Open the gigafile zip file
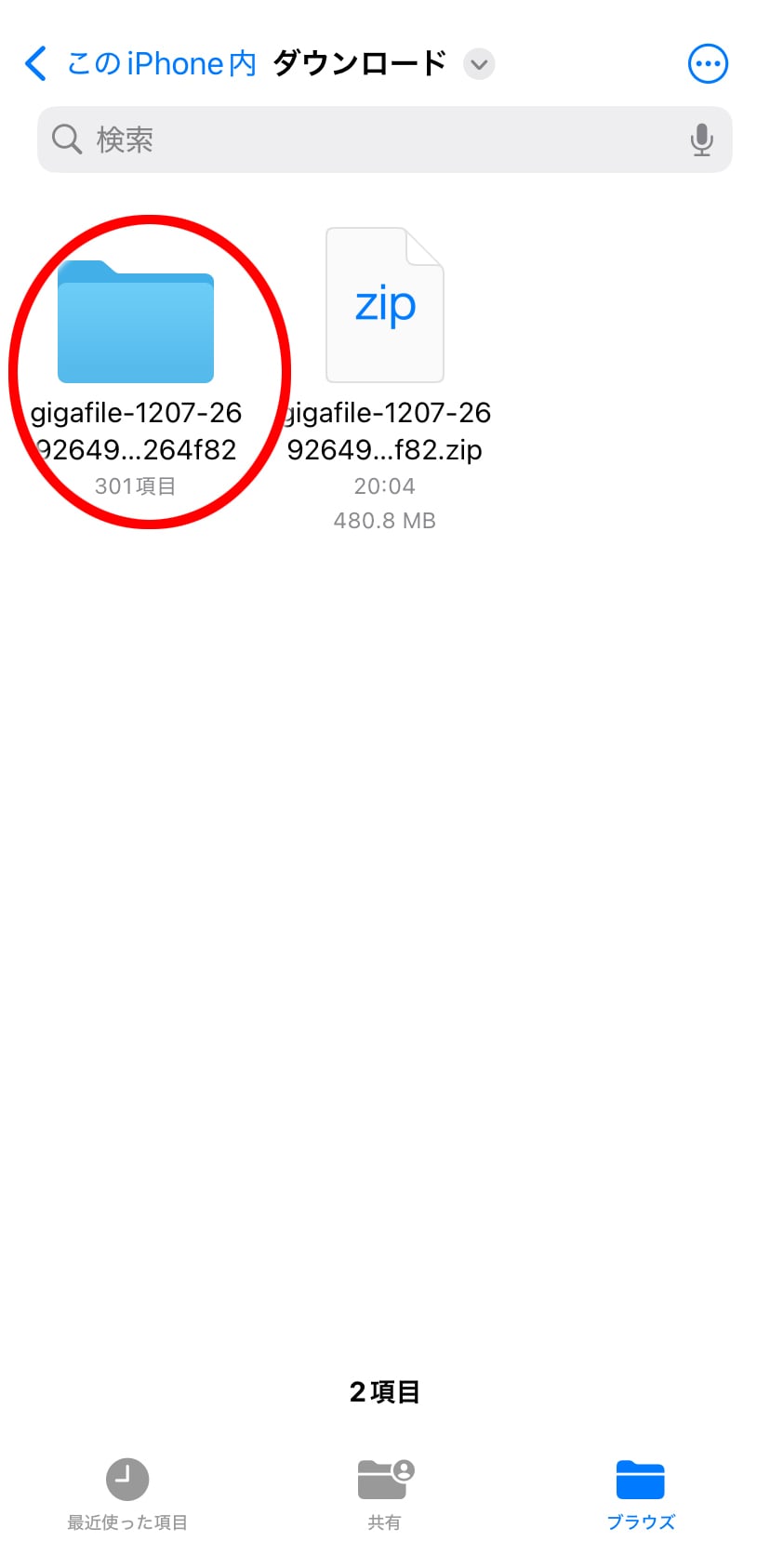The width and height of the screenshot is (770, 1568). (385, 307)
